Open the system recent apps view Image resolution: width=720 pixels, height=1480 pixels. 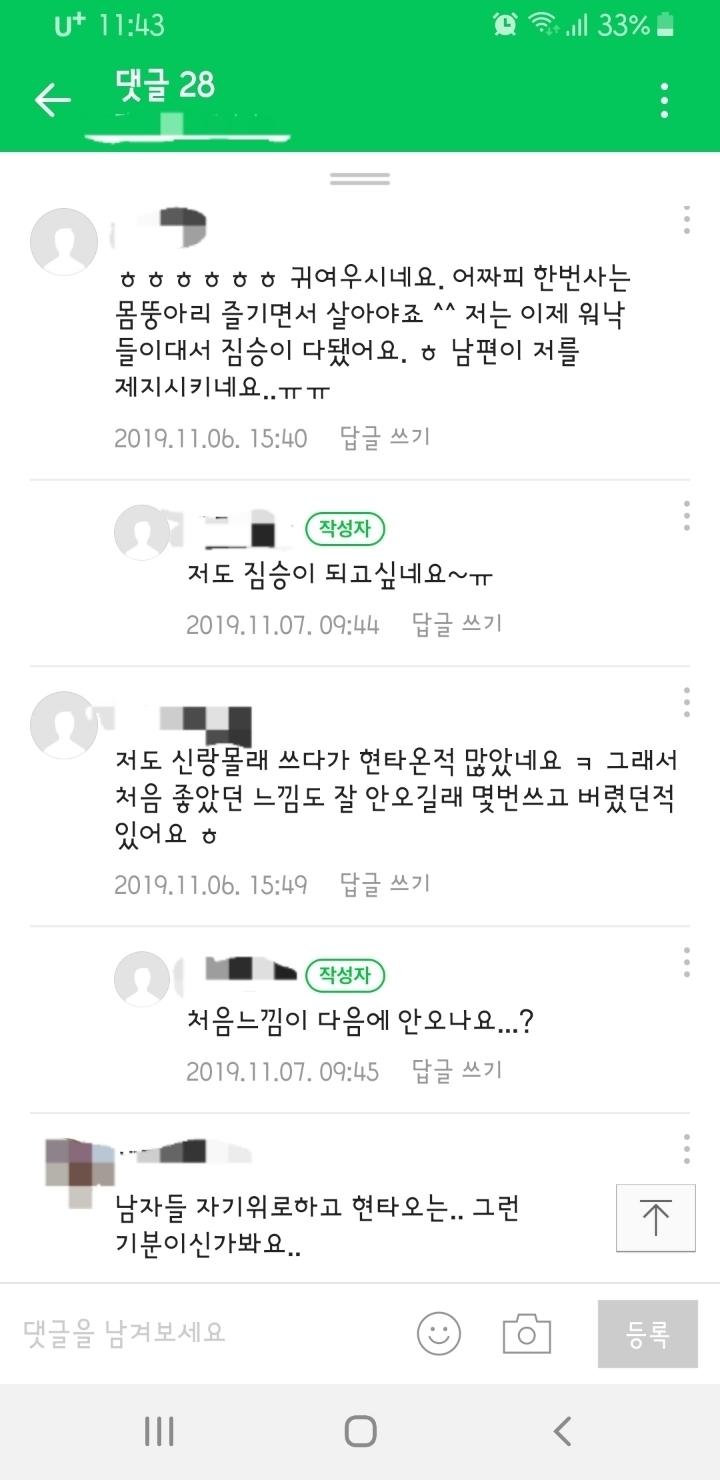point(159,1431)
